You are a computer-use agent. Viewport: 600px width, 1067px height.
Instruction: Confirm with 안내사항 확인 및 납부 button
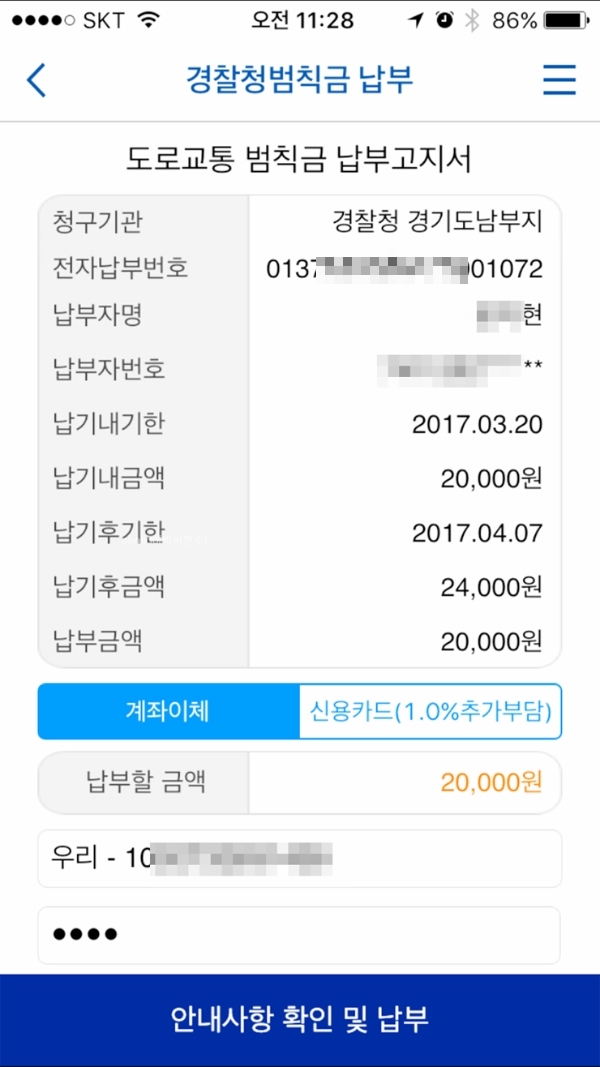pos(300,1019)
